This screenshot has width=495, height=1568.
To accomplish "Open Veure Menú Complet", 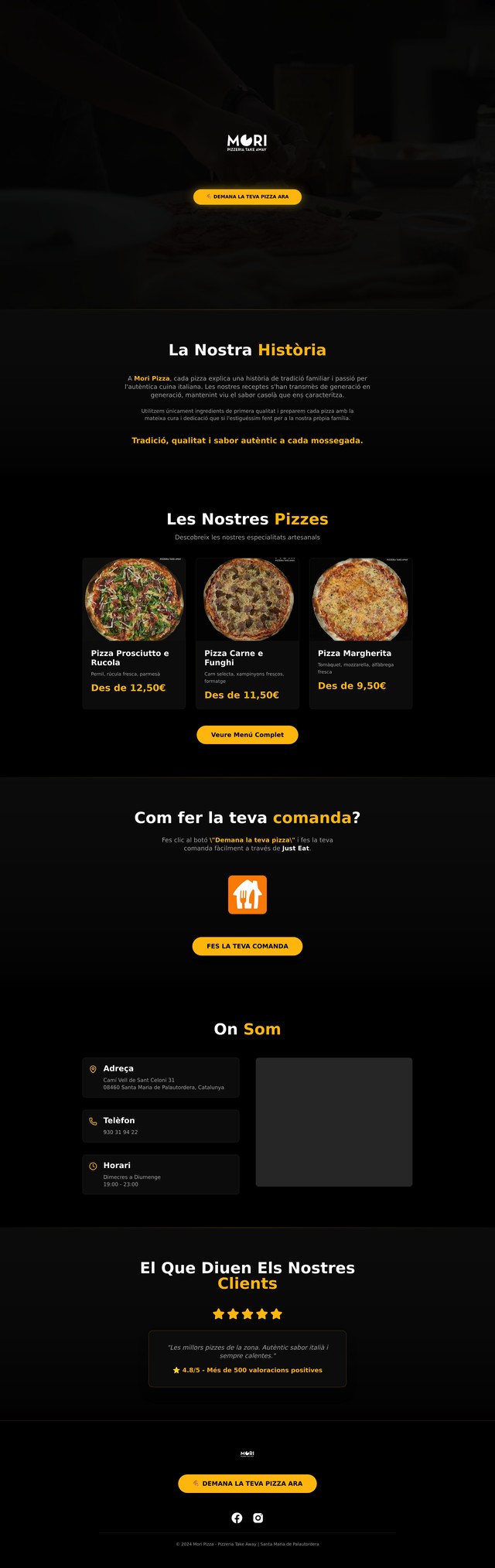I will [x=247, y=734].
